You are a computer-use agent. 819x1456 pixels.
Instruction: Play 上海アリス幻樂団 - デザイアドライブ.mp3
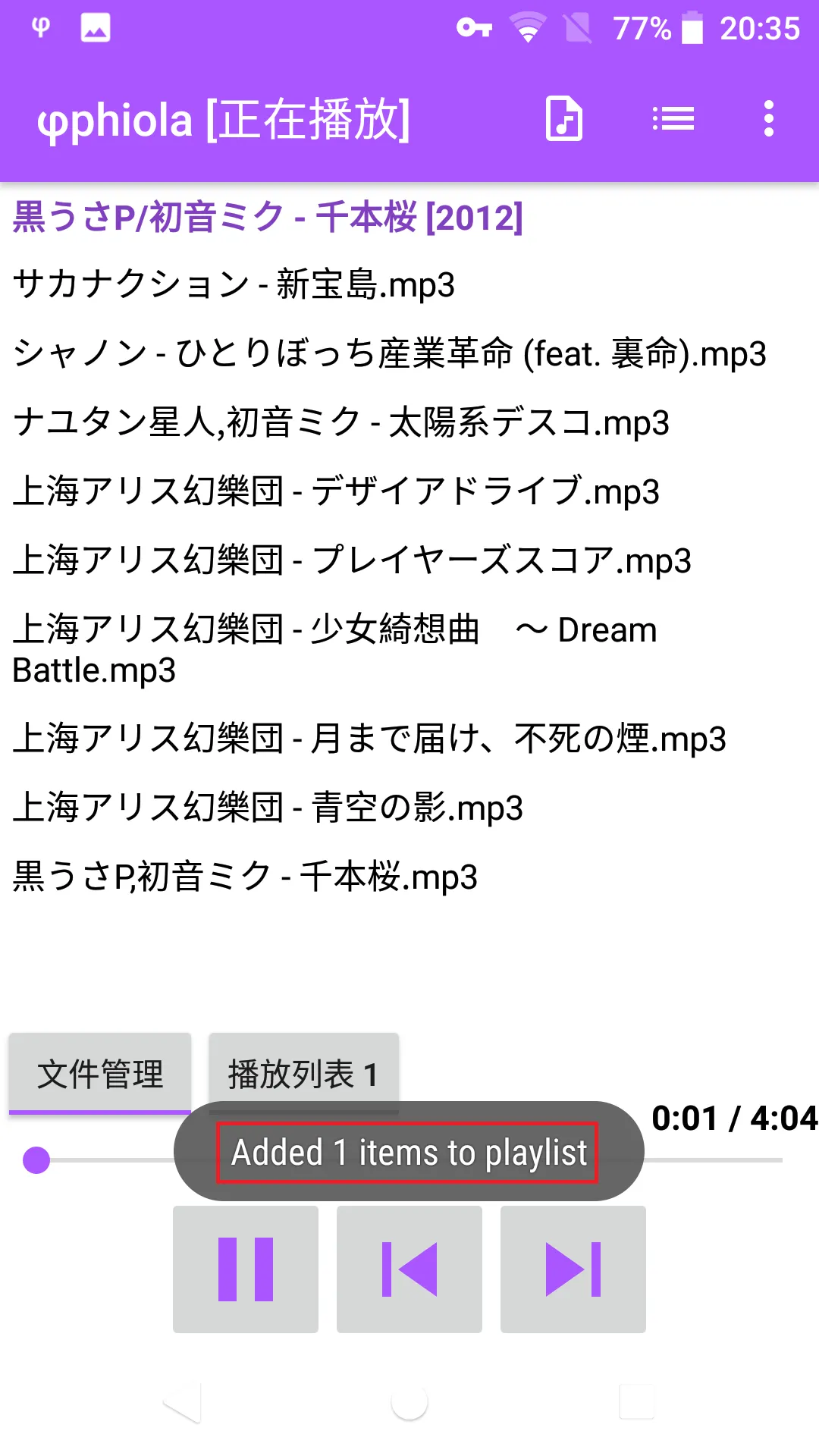point(336,491)
